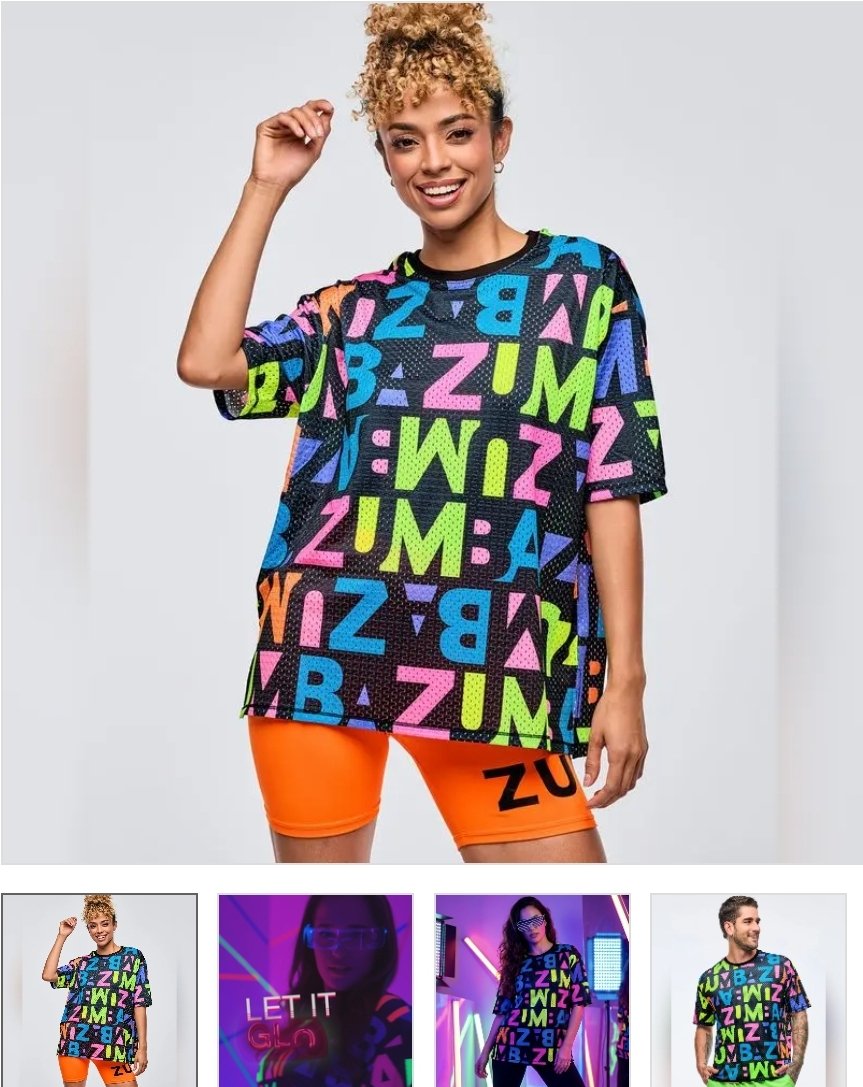Select thumbnail of man wearing the tee

pyautogui.click(x=748, y=990)
